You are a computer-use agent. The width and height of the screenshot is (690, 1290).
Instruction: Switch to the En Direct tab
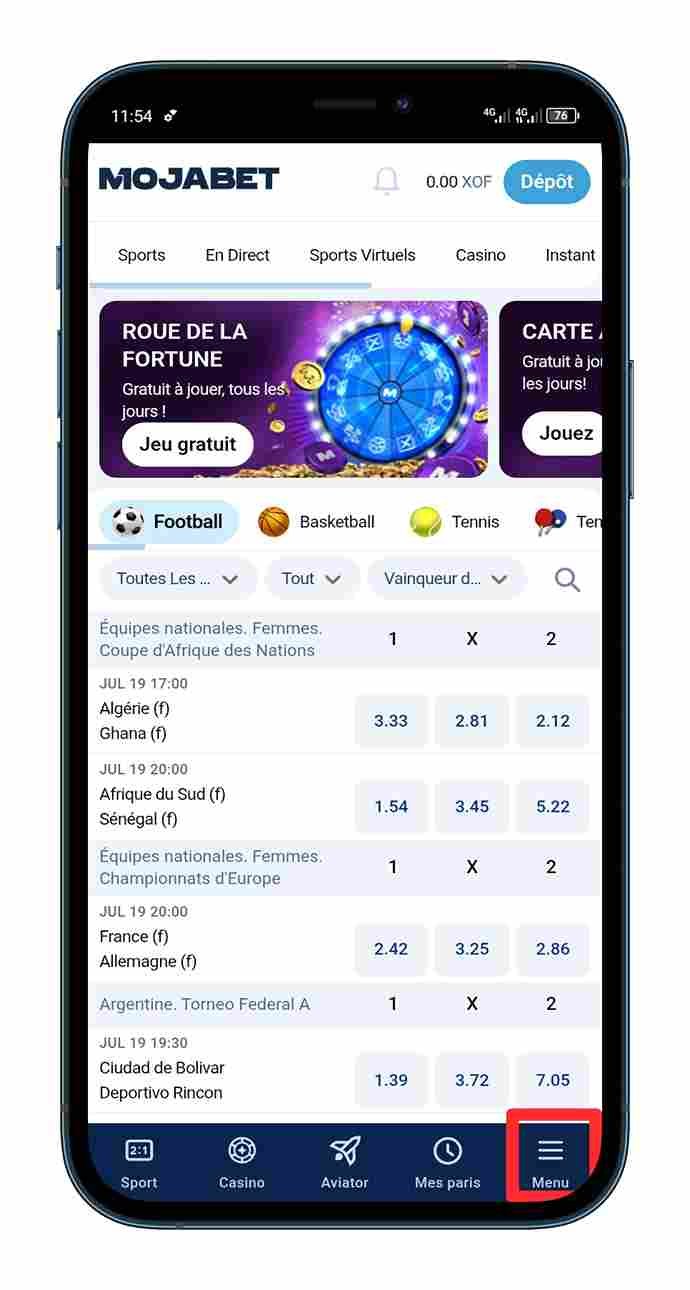237,255
